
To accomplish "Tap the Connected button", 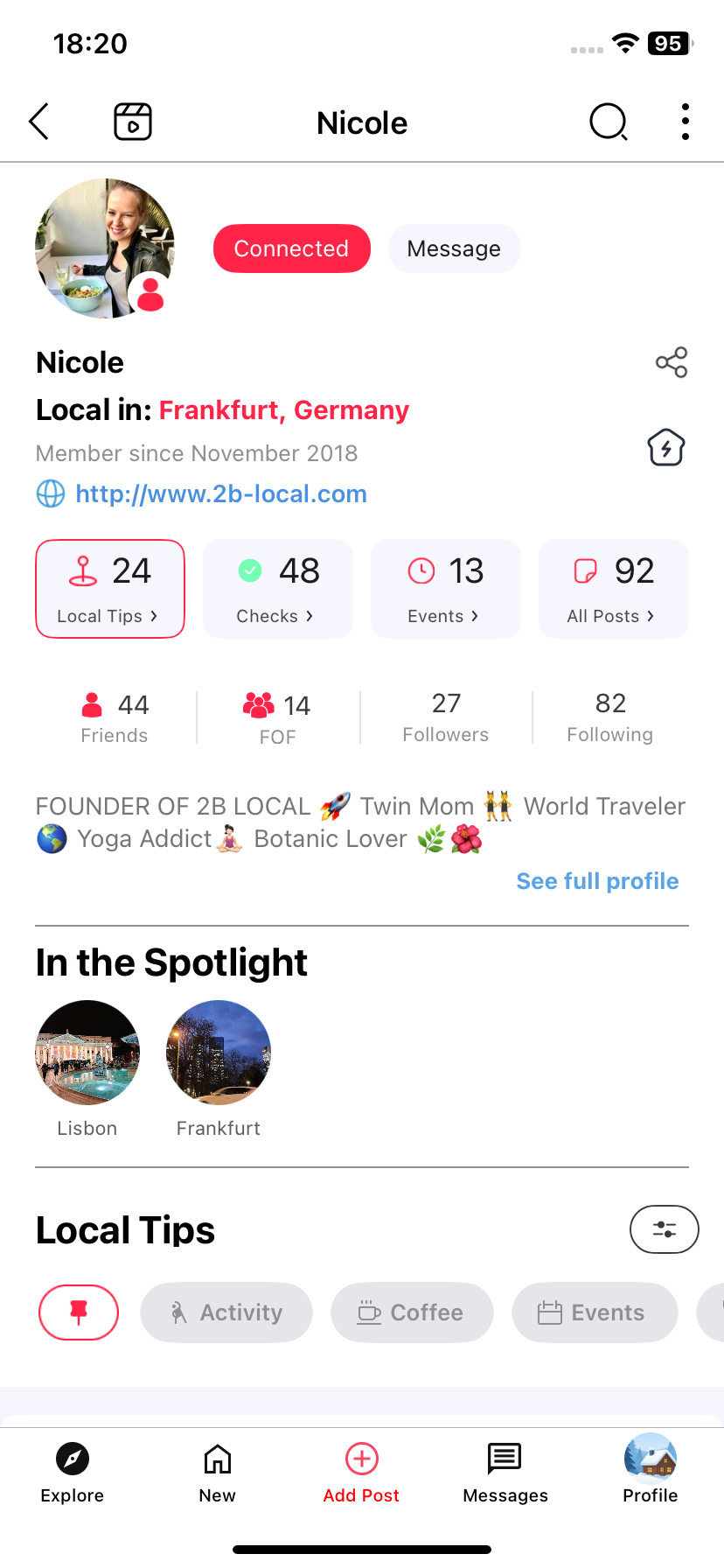I will [x=291, y=248].
